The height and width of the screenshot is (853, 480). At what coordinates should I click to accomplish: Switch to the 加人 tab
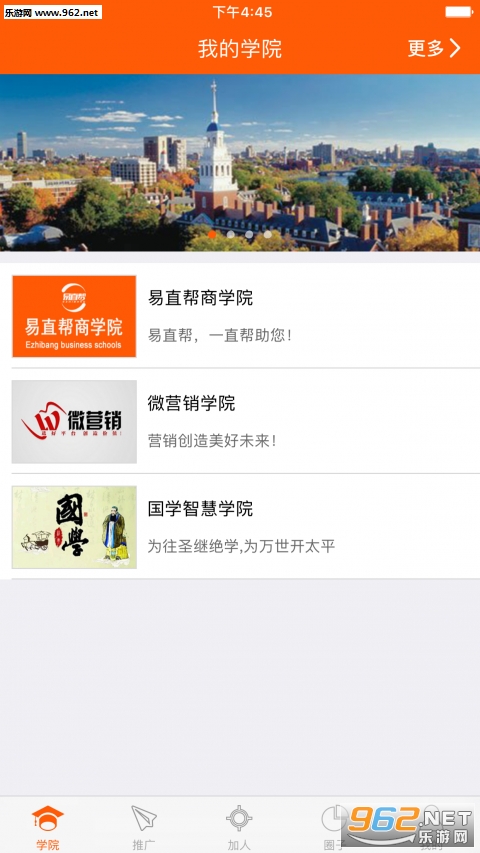pos(239,828)
